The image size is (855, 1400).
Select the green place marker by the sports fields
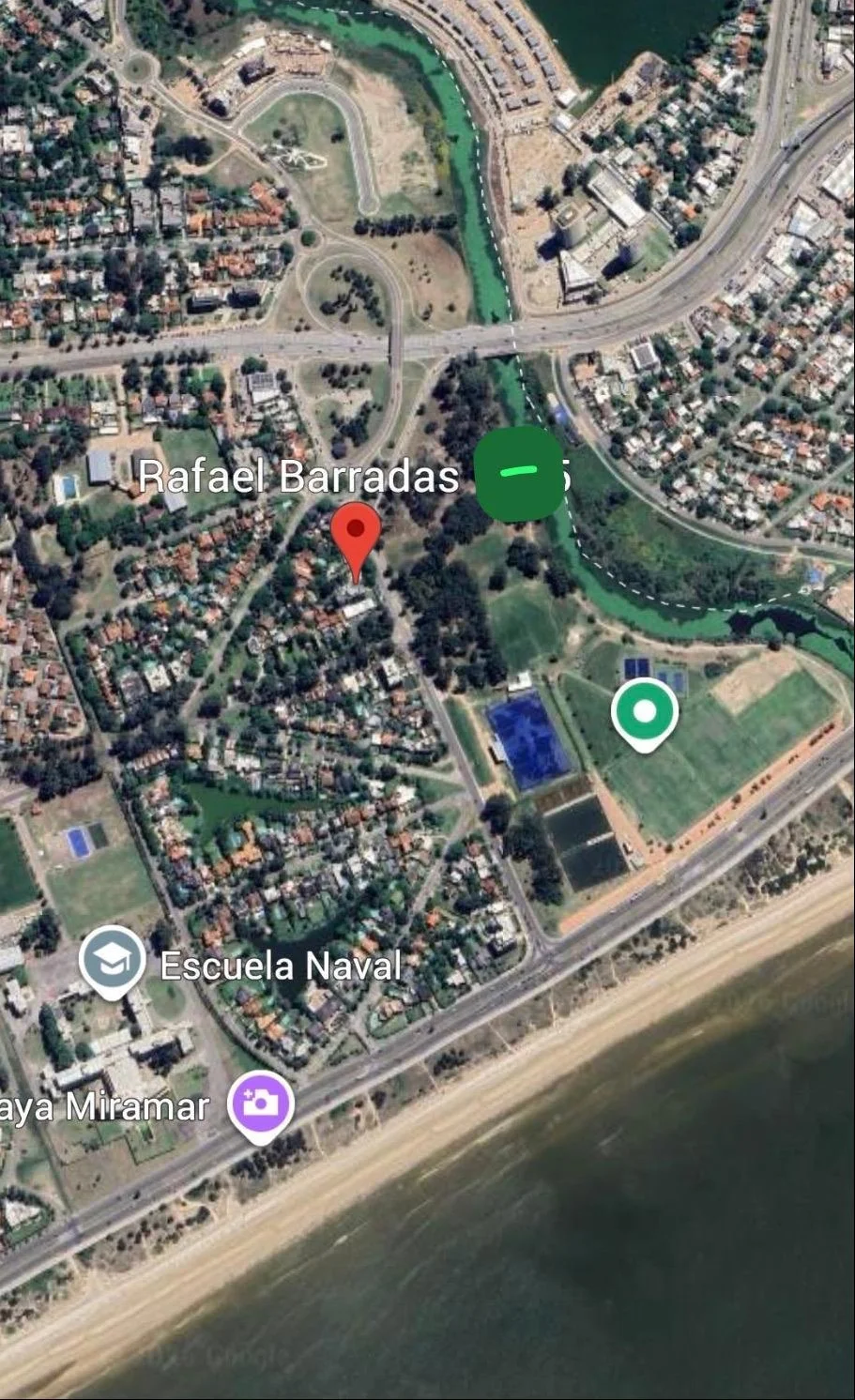644,713
